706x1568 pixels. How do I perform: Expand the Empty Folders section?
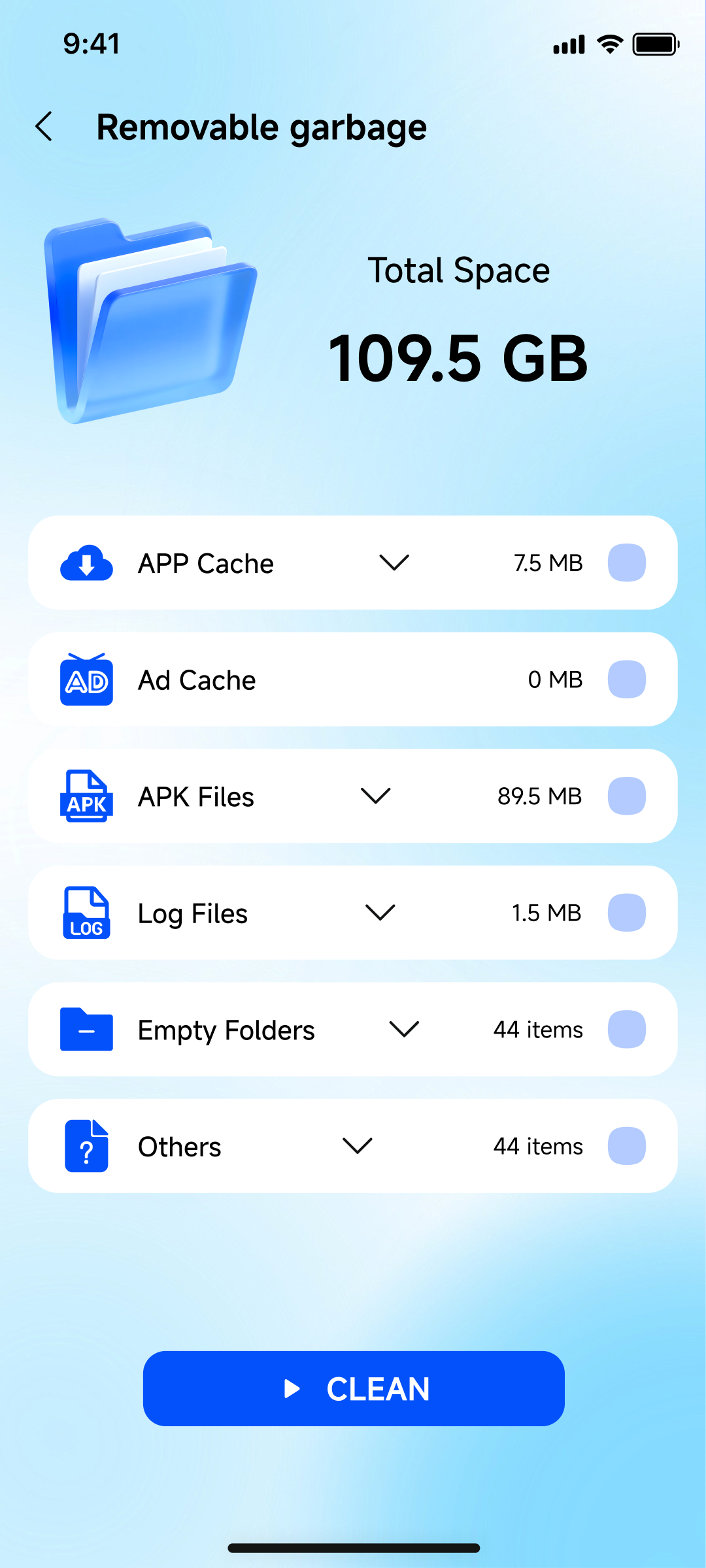pos(404,1029)
